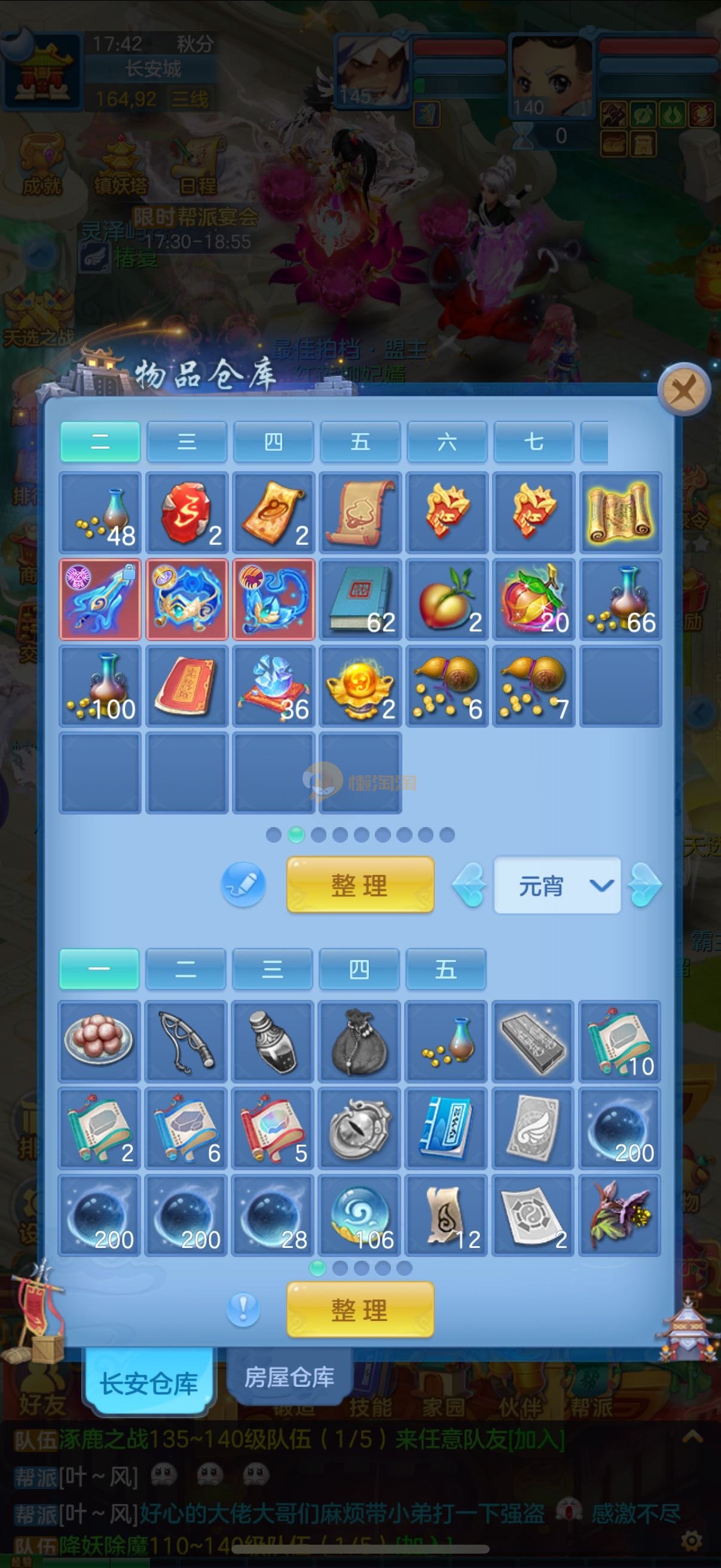Select the blue book item with 62

pyautogui.click(x=360, y=599)
